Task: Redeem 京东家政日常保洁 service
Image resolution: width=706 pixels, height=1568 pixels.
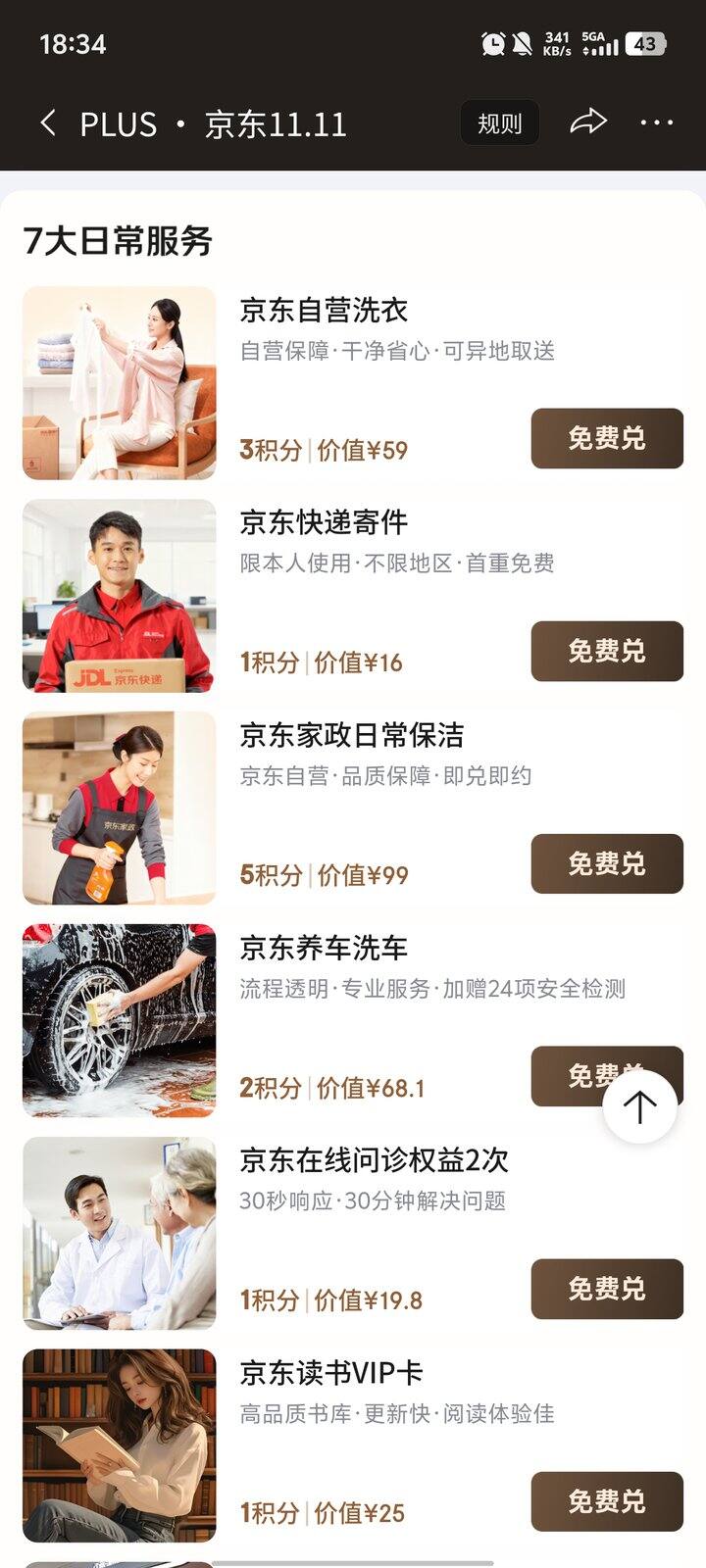Action: tap(606, 863)
